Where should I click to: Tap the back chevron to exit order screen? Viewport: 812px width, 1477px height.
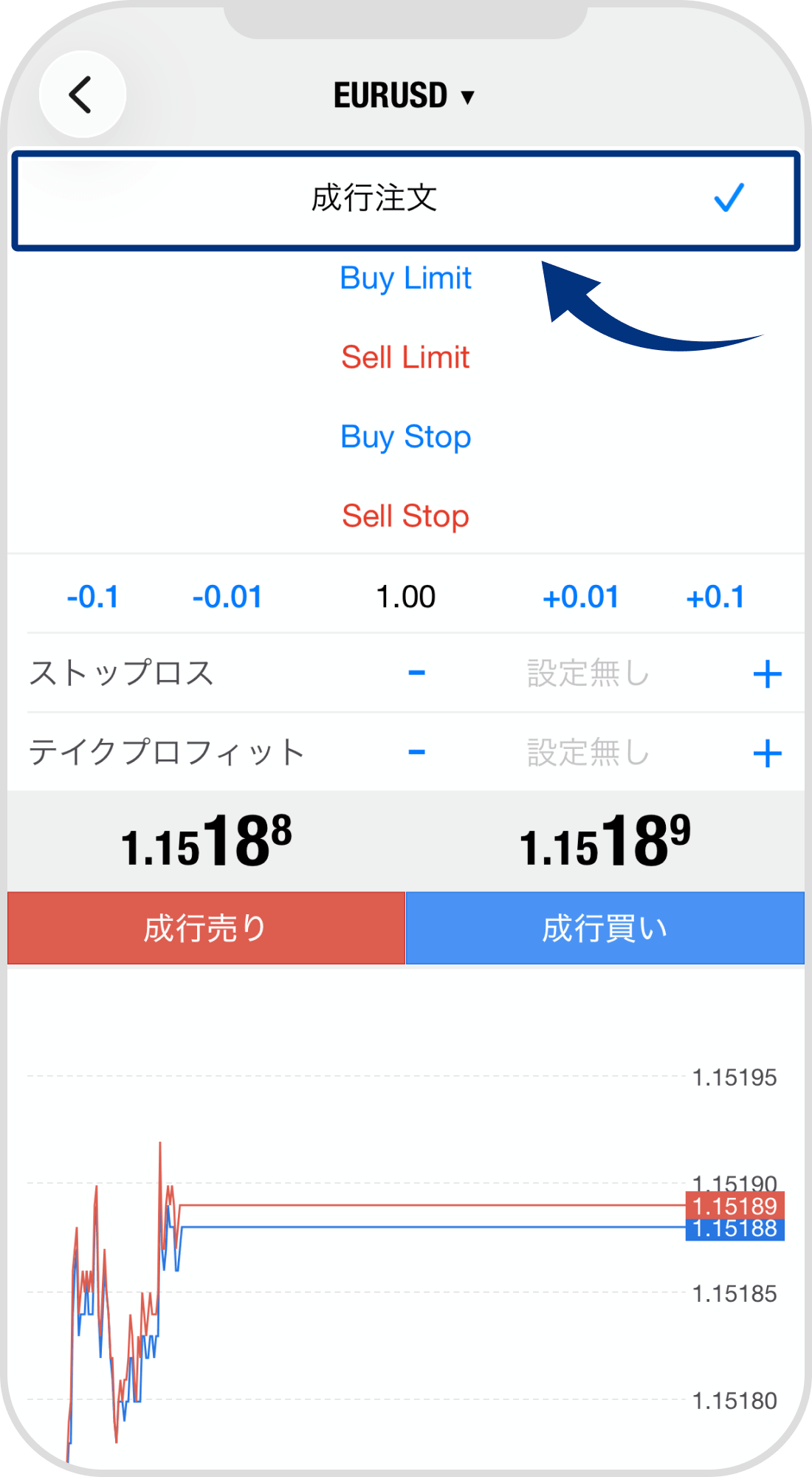(x=81, y=95)
